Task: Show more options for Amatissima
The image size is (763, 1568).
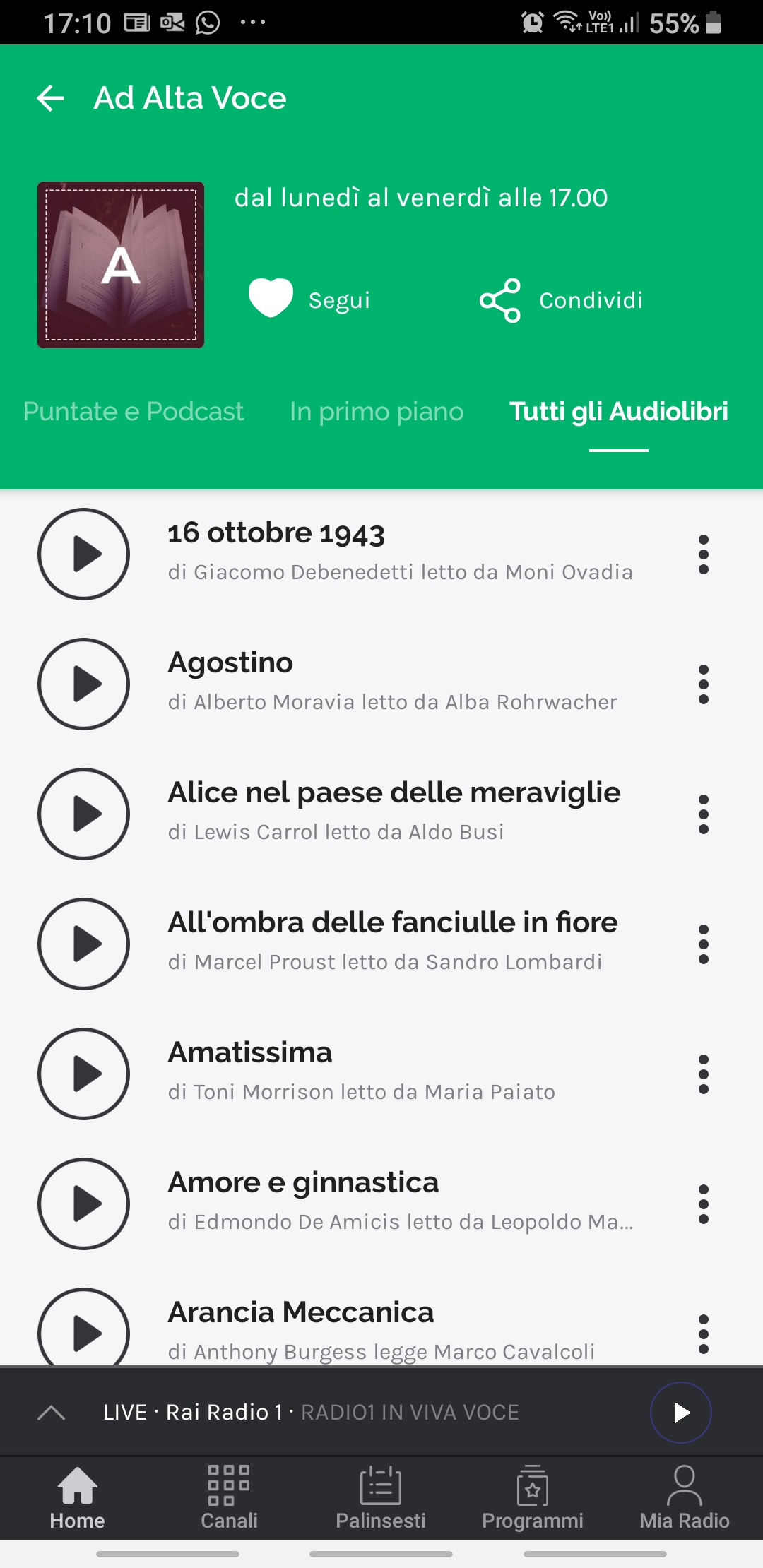Action: click(x=703, y=1074)
